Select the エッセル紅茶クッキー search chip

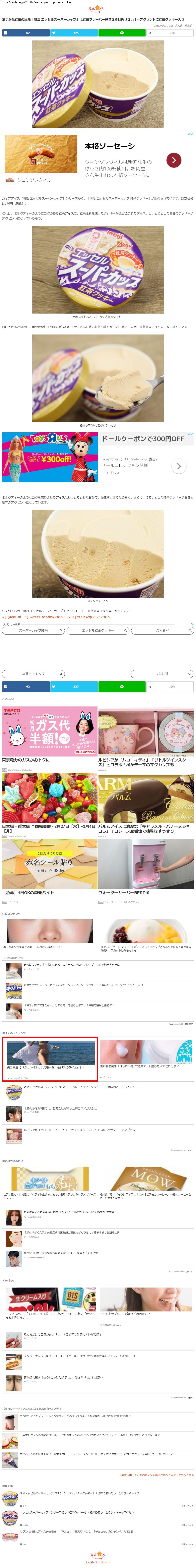click(97, 631)
